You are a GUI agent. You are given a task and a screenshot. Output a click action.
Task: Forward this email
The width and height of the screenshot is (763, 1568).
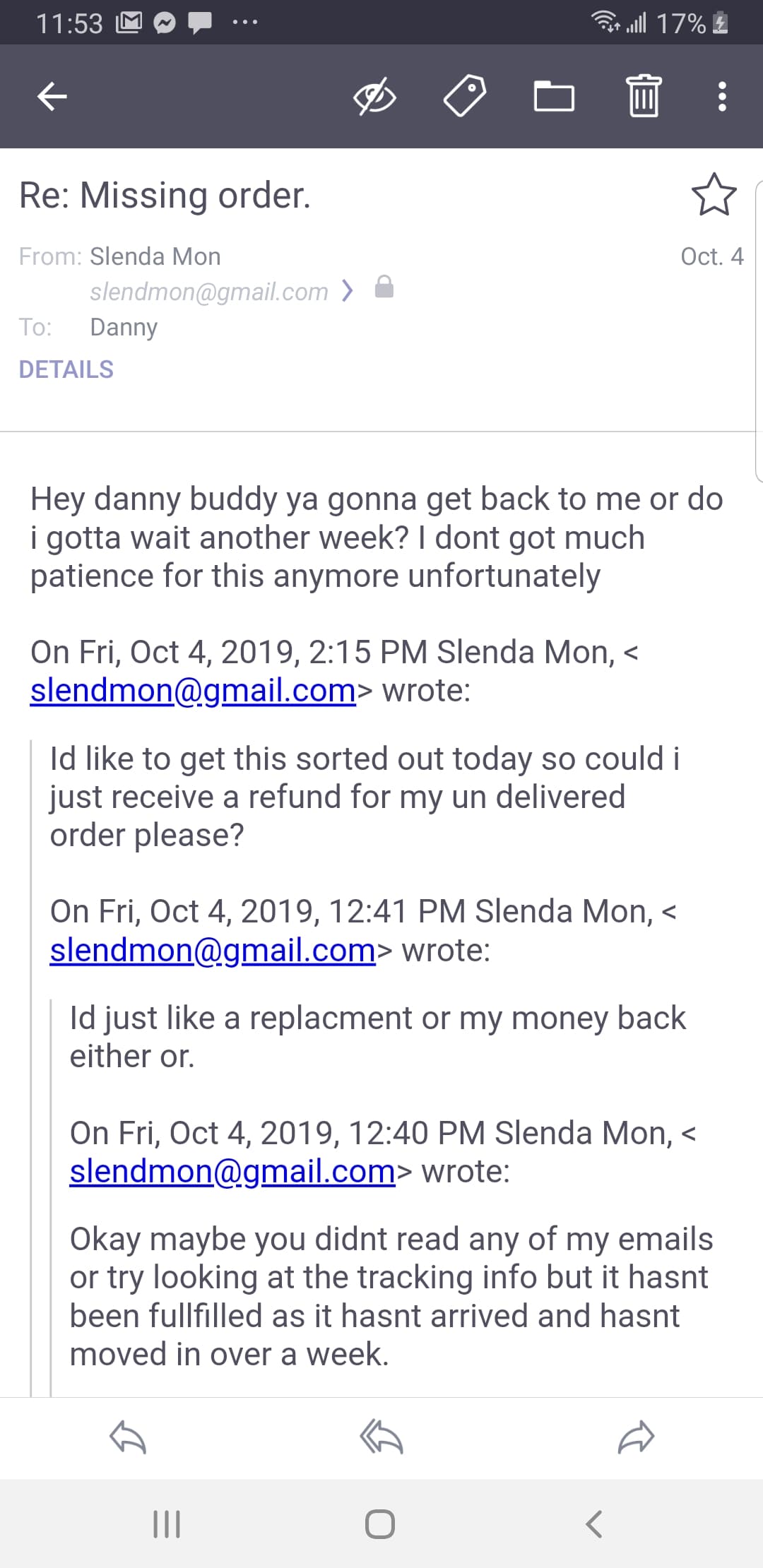[636, 1437]
